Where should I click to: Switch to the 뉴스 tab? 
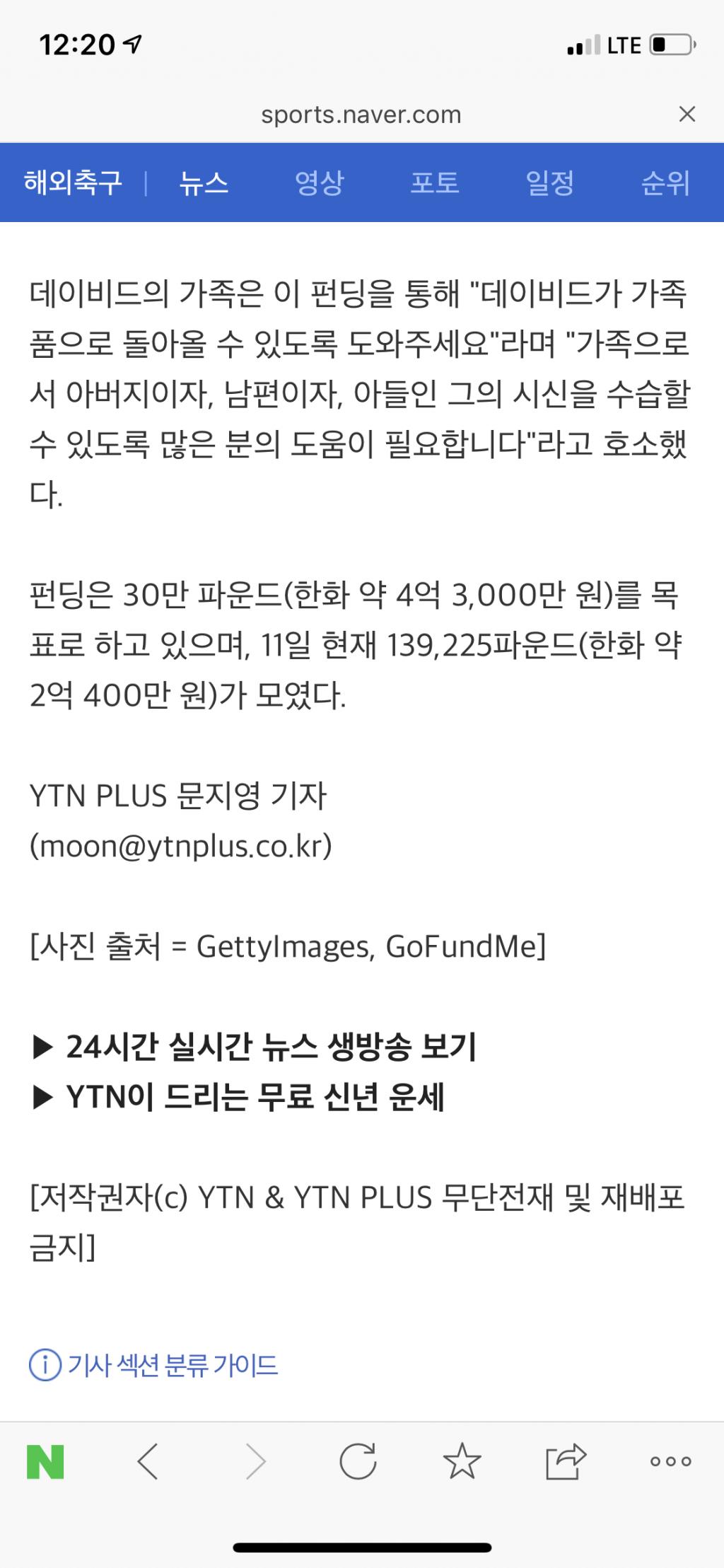[204, 183]
